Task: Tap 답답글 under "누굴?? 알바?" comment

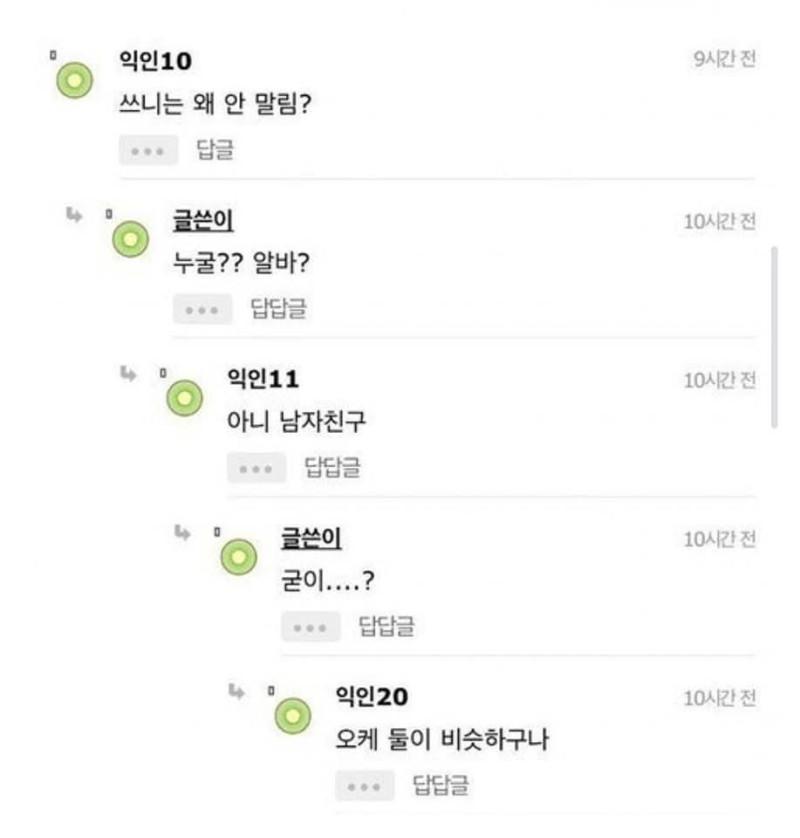Action: [278, 309]
